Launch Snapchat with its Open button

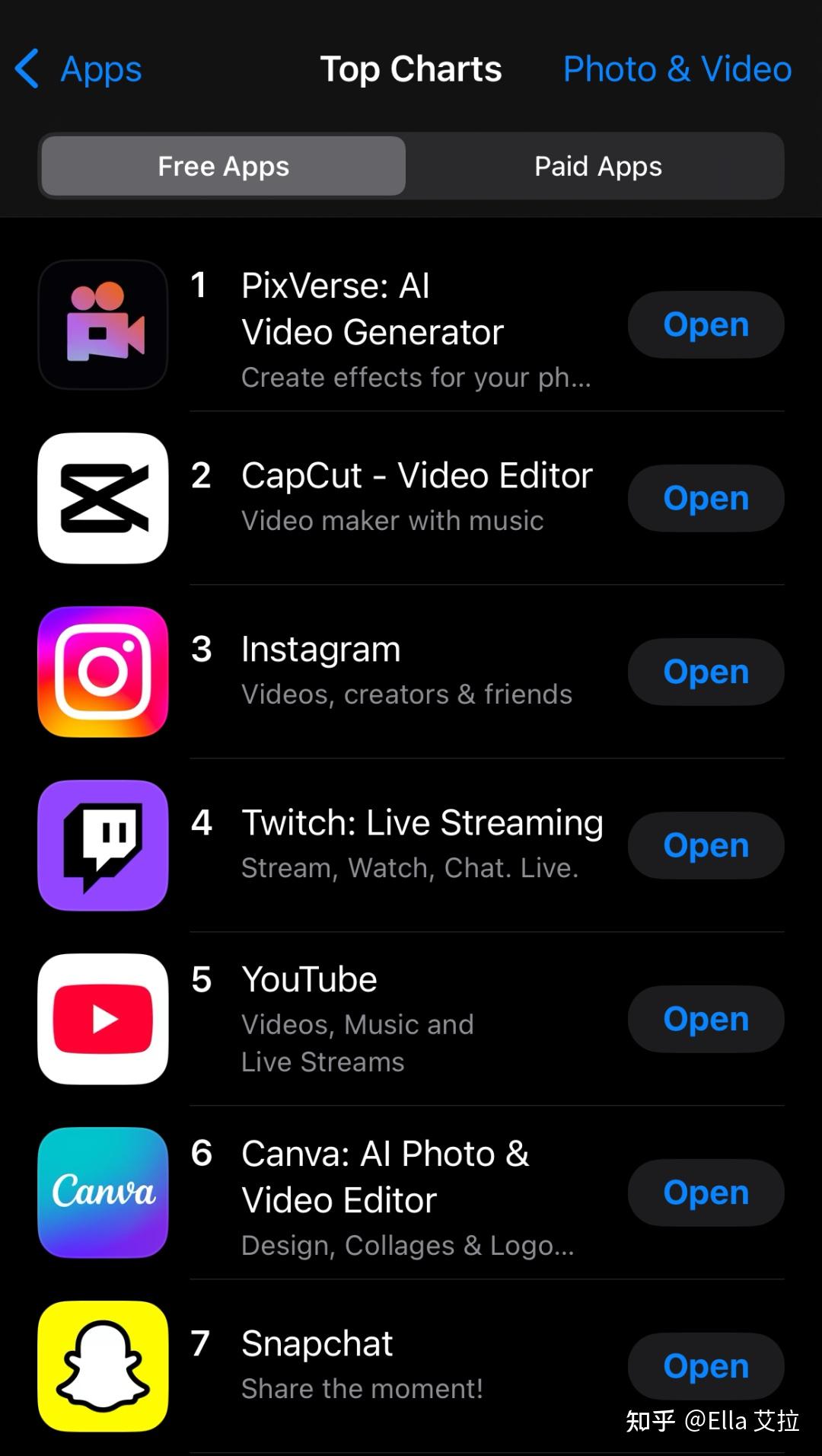(x=706, y=1366)
